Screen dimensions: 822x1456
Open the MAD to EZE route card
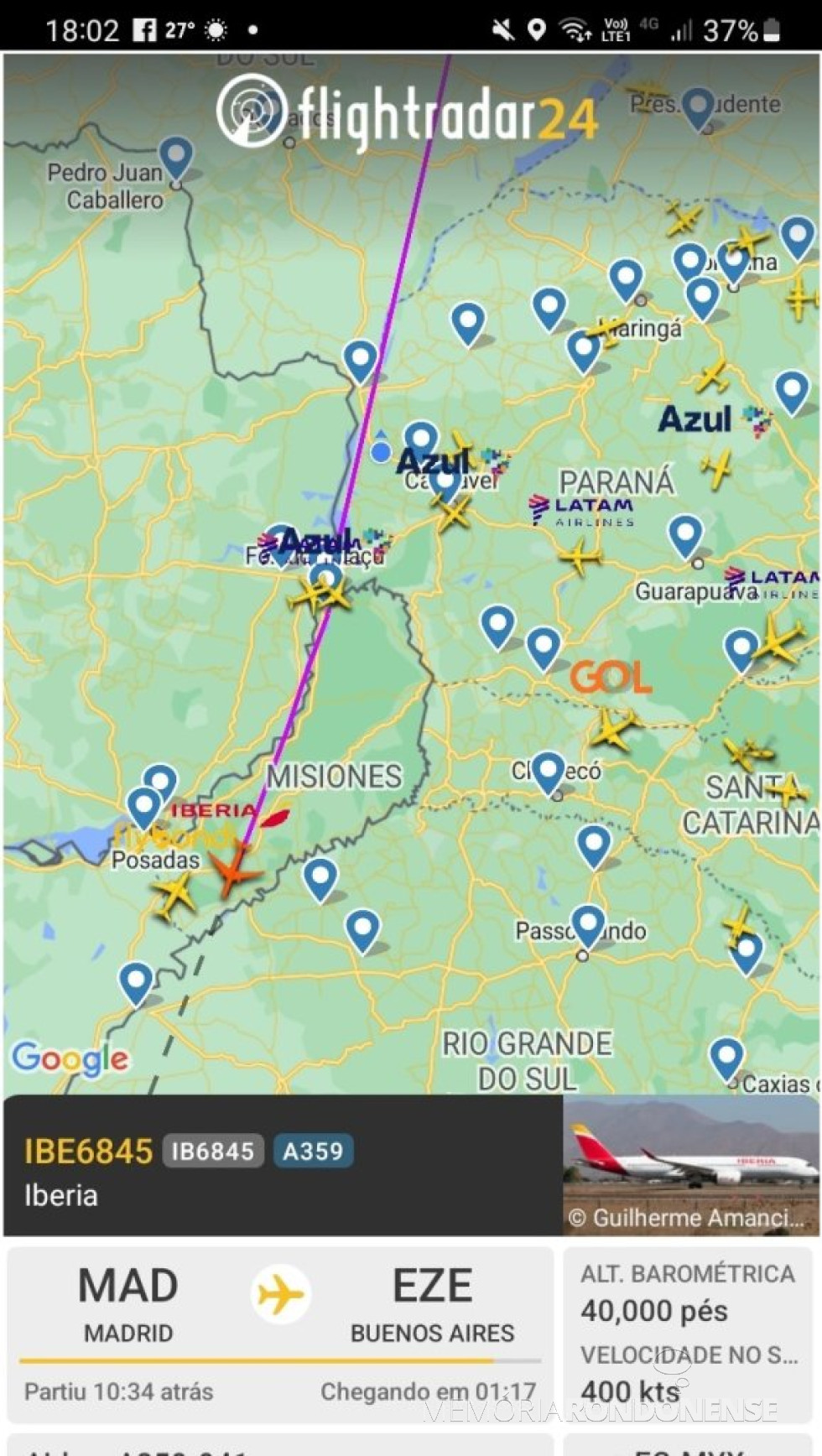pyautogui.click(x=279, y=1334)
